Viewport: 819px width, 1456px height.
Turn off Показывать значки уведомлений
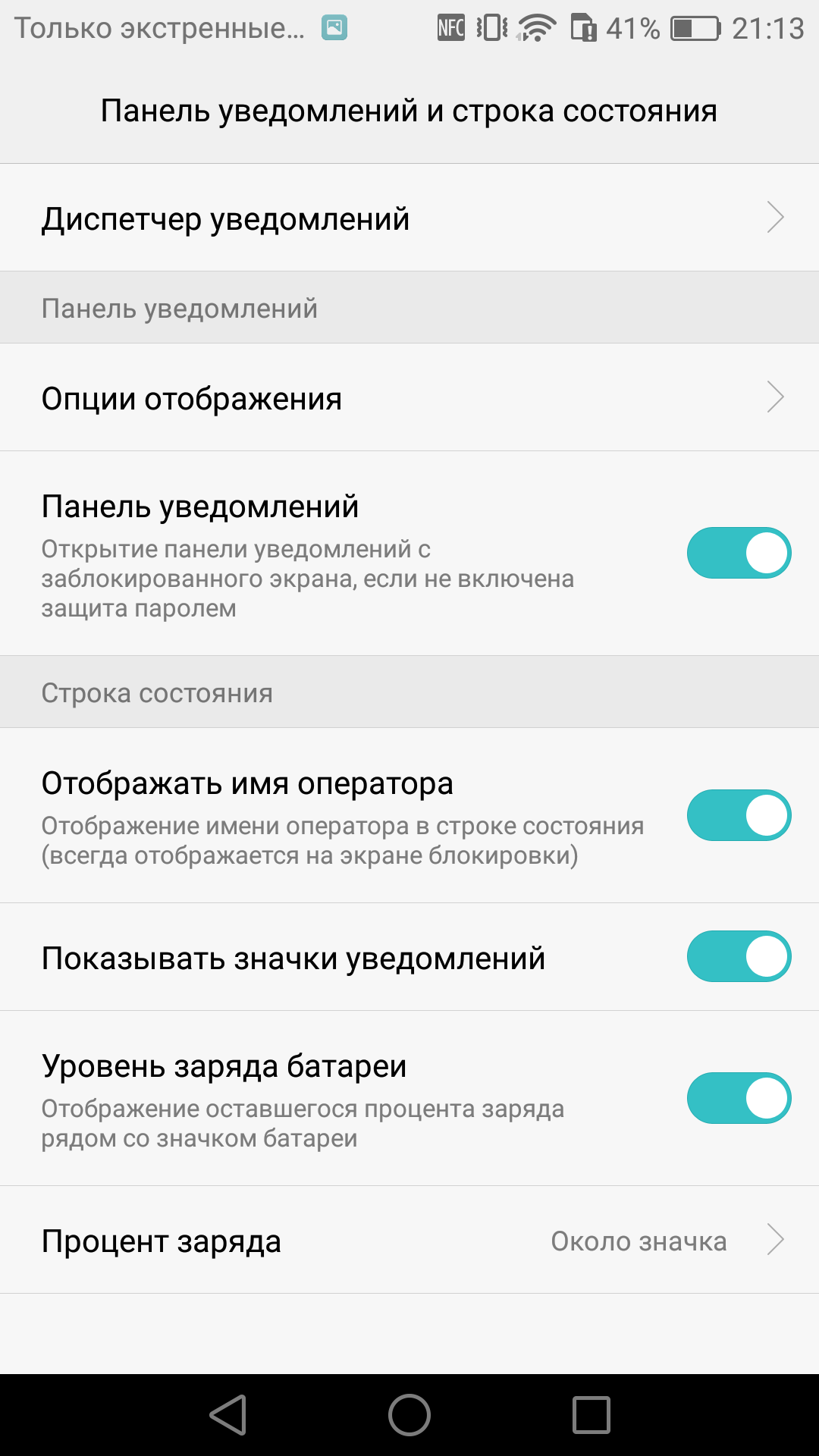739,956
